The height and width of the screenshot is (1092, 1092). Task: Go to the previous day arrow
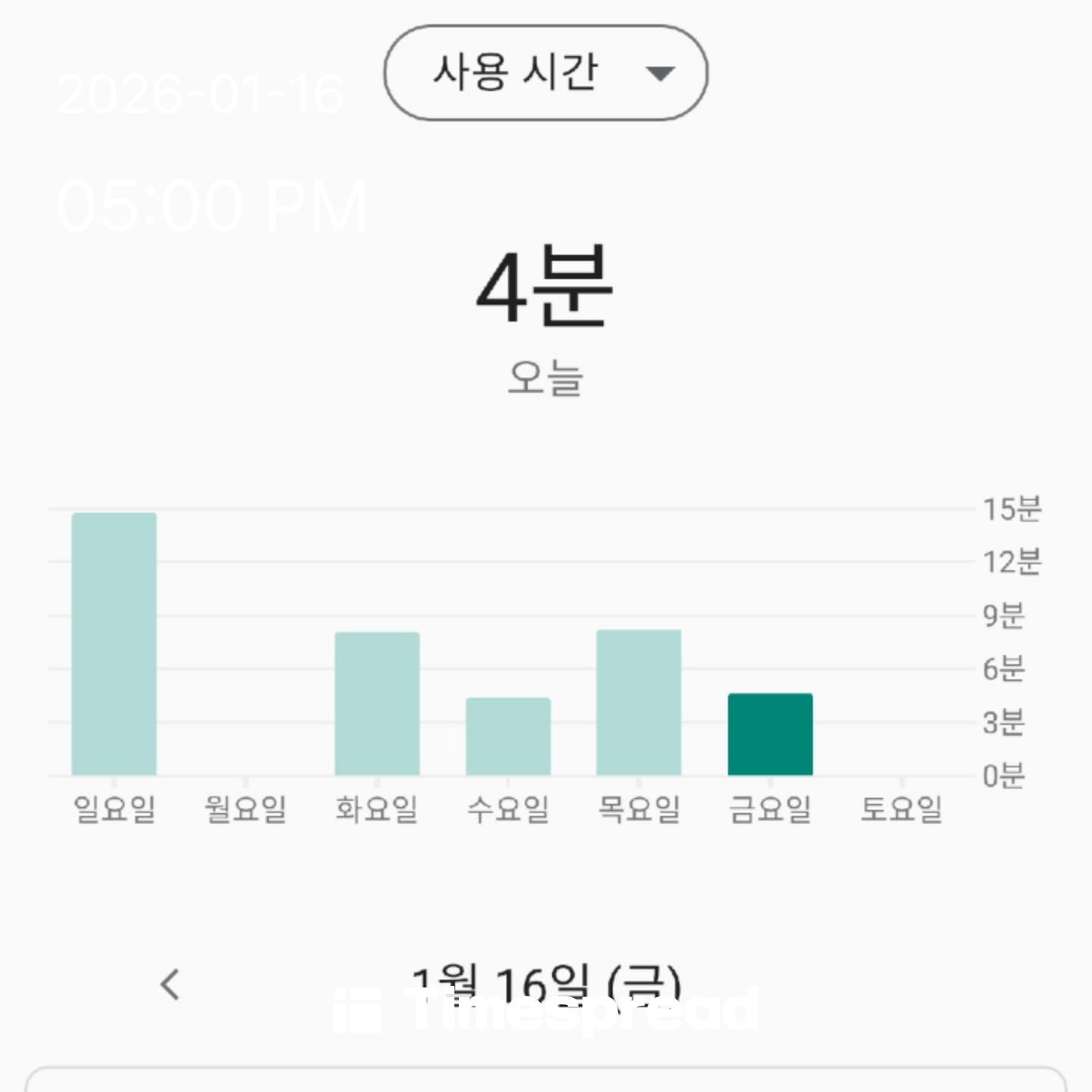171,984
